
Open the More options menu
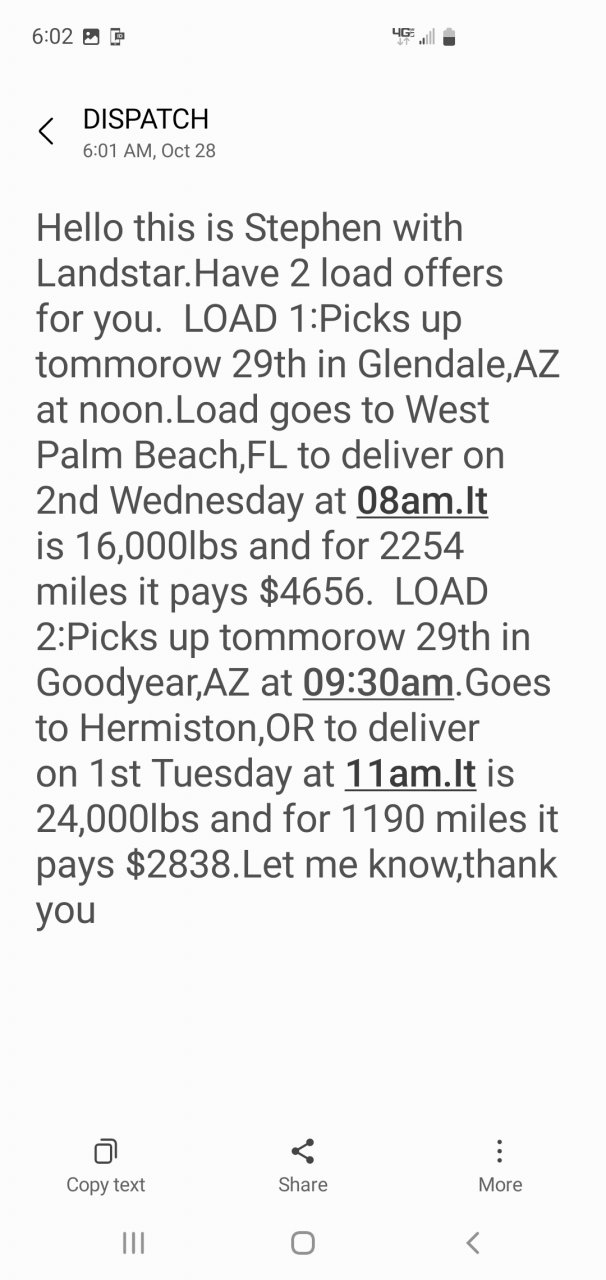click(x=499, y=1166)
